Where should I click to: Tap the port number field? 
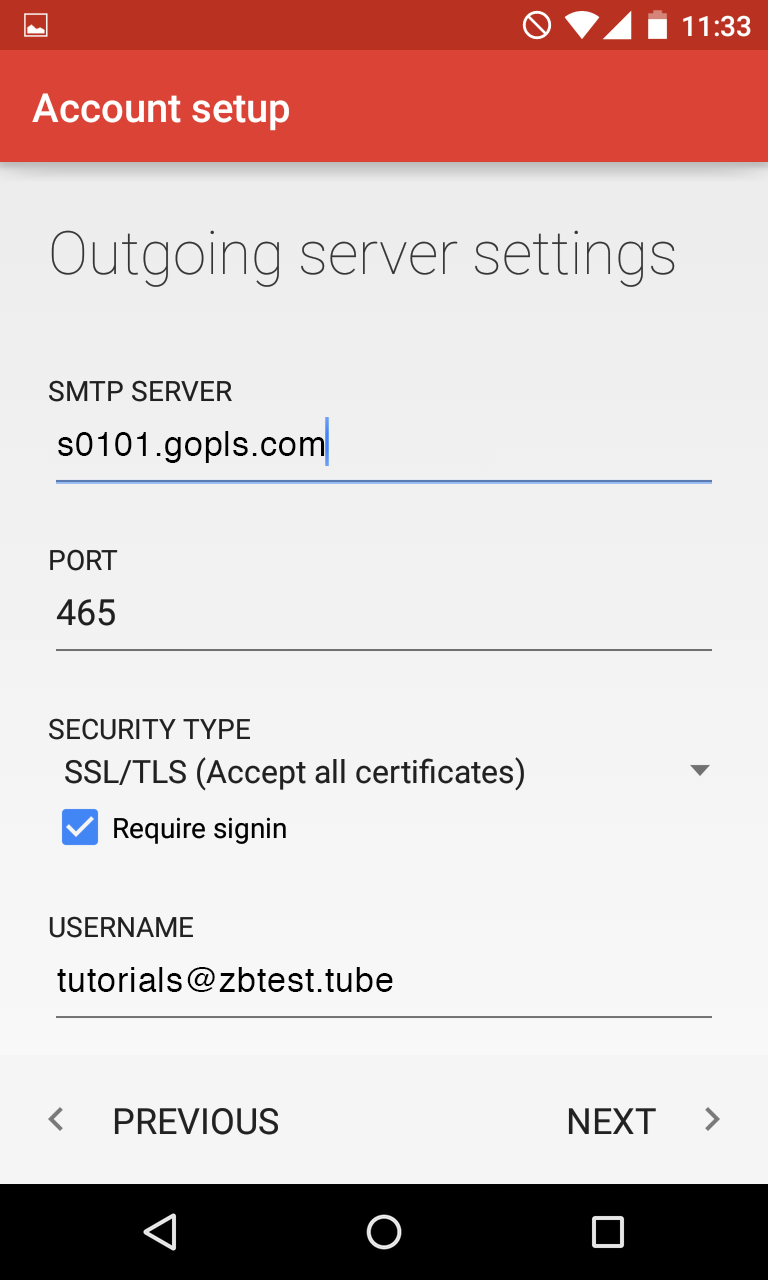(x=383, y=613)
